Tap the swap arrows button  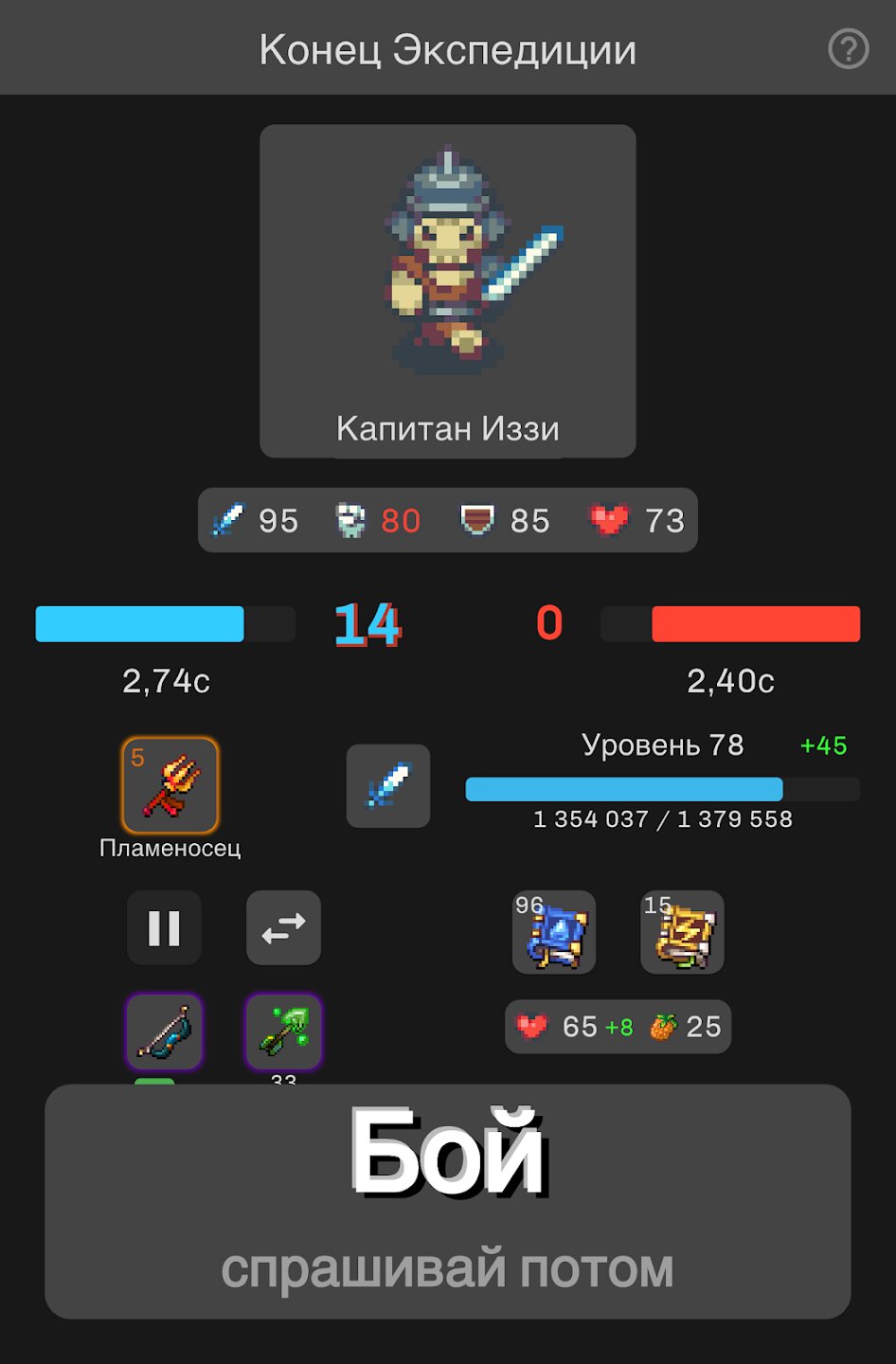[x=283, y=927]
